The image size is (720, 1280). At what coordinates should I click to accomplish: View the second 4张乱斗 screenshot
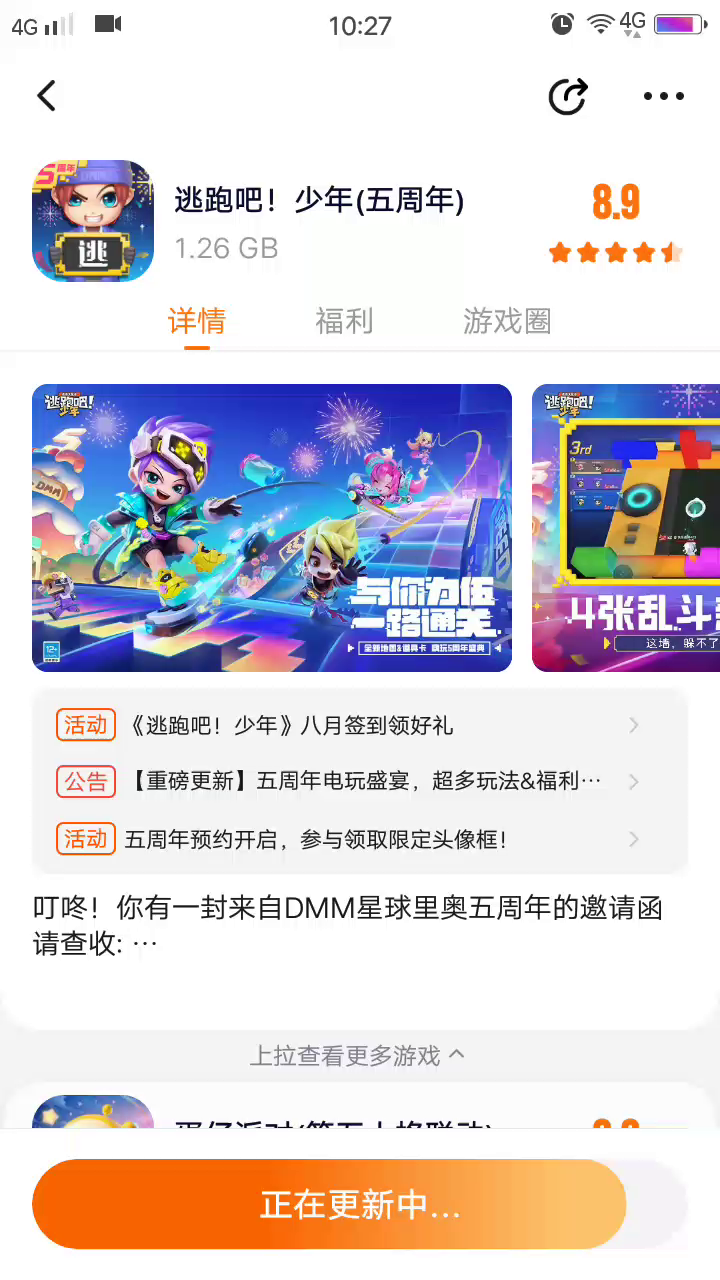[x=626, y=527]
